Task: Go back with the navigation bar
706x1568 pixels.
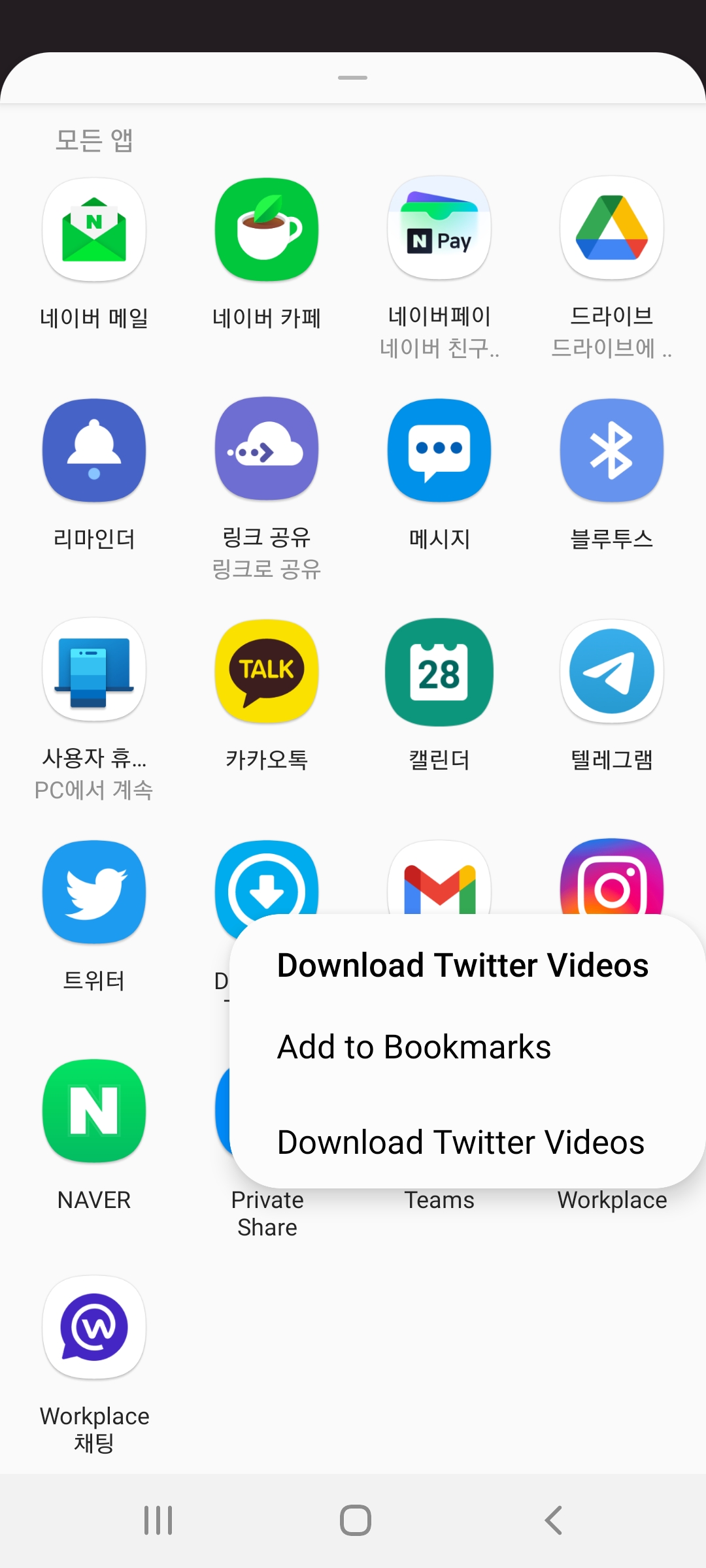Action: (x=553, y=1520)
